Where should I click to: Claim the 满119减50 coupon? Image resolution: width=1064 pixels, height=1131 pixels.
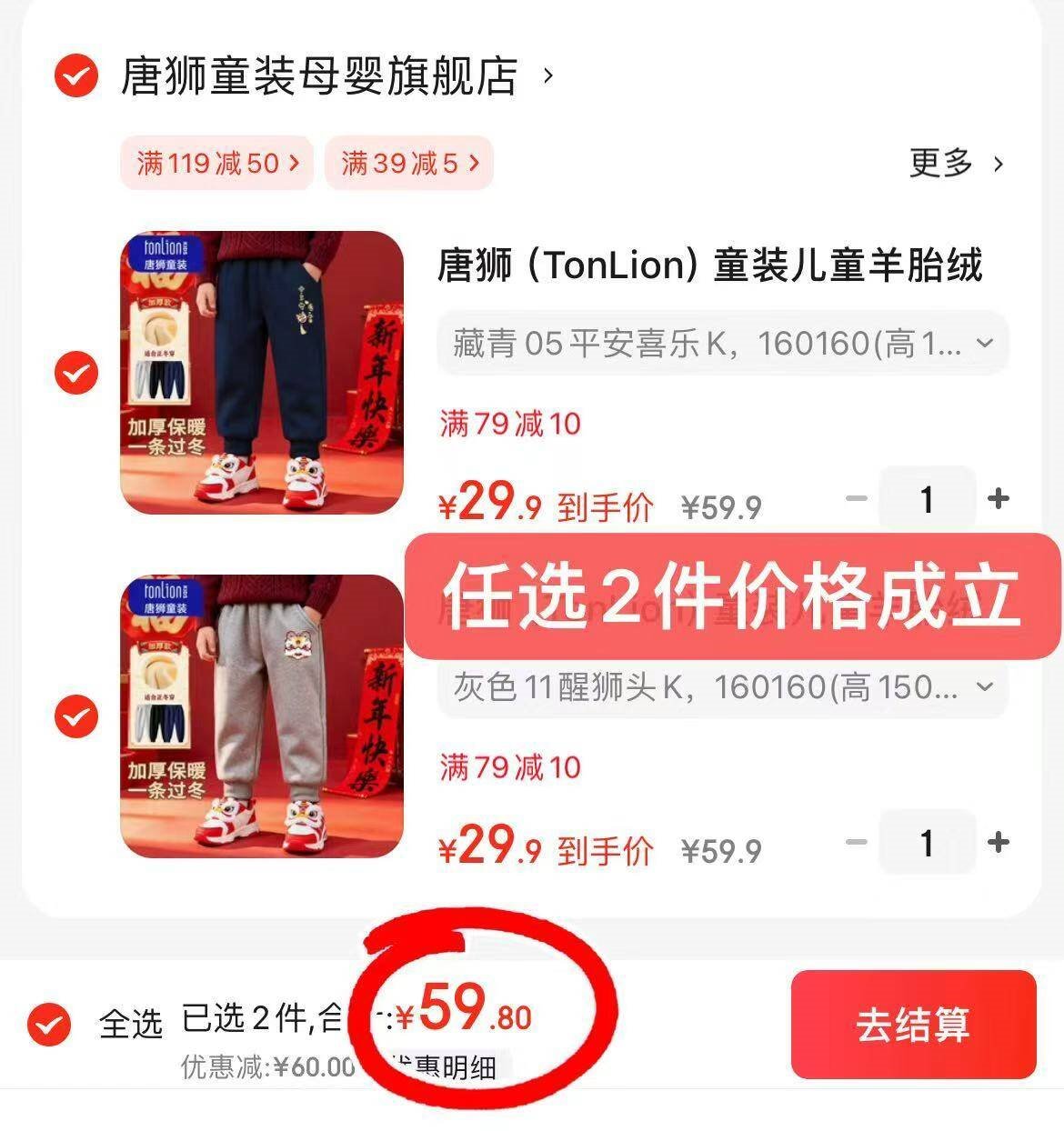pos(217,164)
